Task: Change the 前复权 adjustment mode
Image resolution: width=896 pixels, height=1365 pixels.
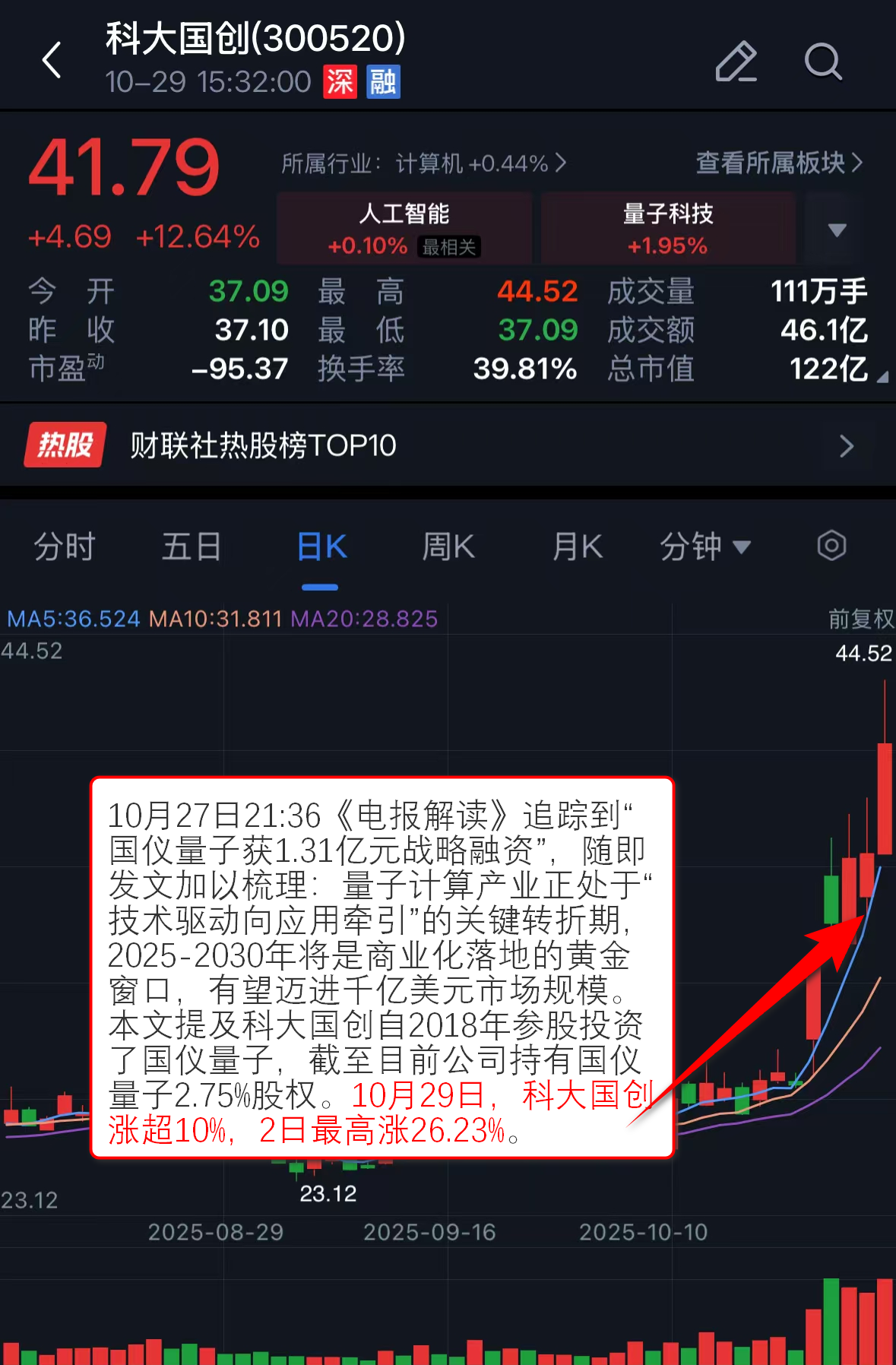Action: 860,619
